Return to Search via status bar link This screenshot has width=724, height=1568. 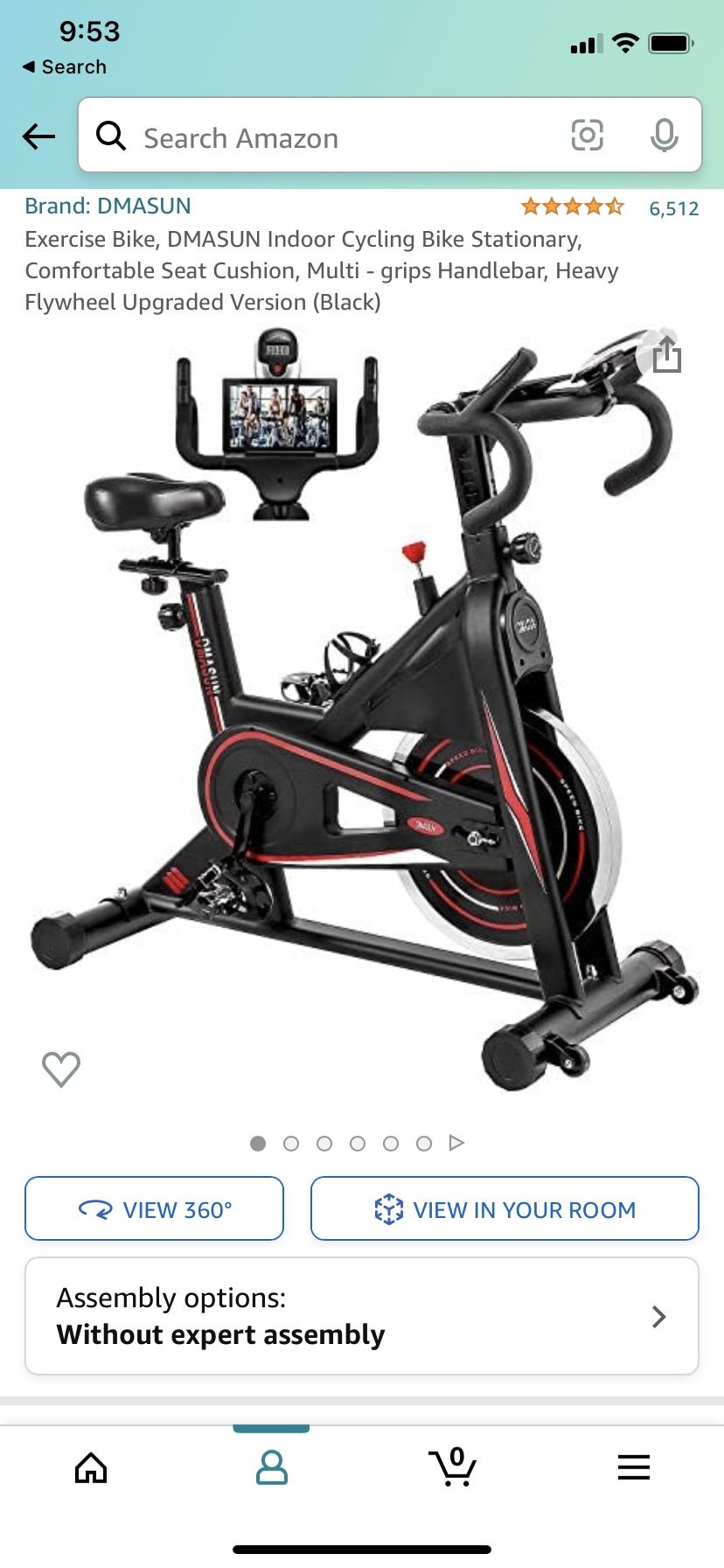click(x=65, y=66)
